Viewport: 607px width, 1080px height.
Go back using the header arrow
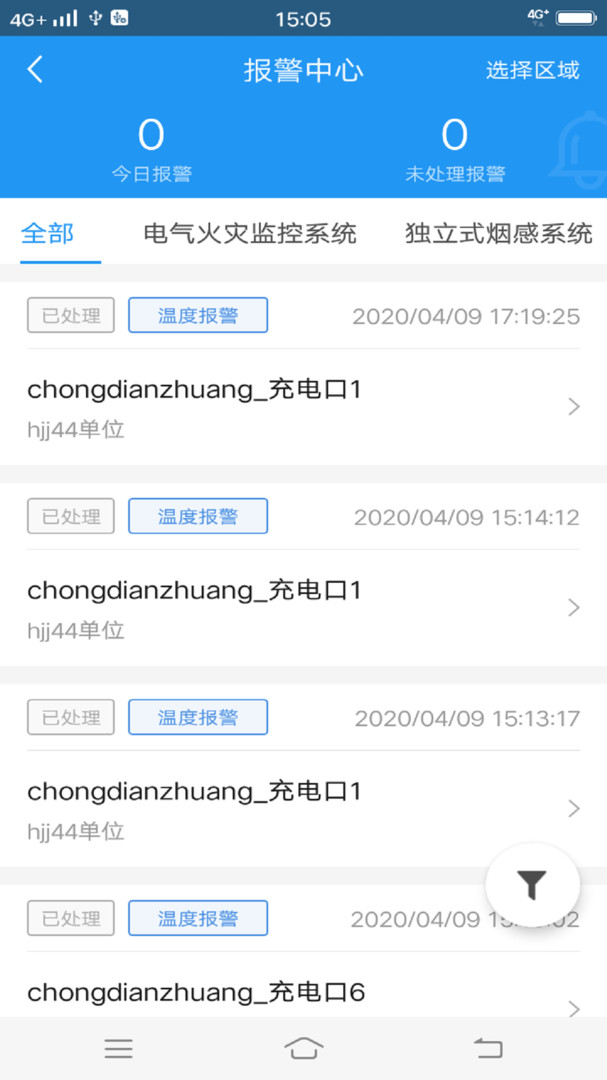coord(35,70)
